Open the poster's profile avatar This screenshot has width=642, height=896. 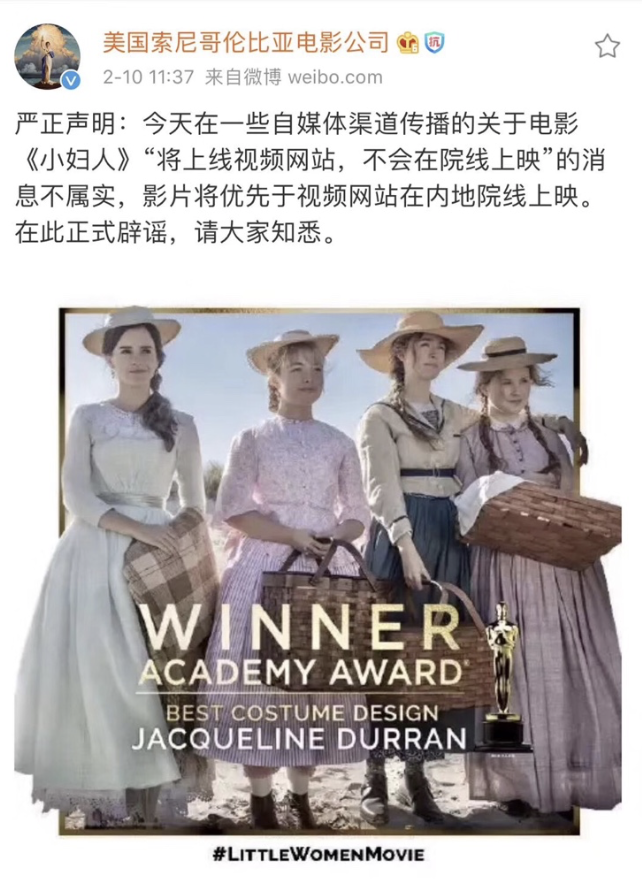47,56
